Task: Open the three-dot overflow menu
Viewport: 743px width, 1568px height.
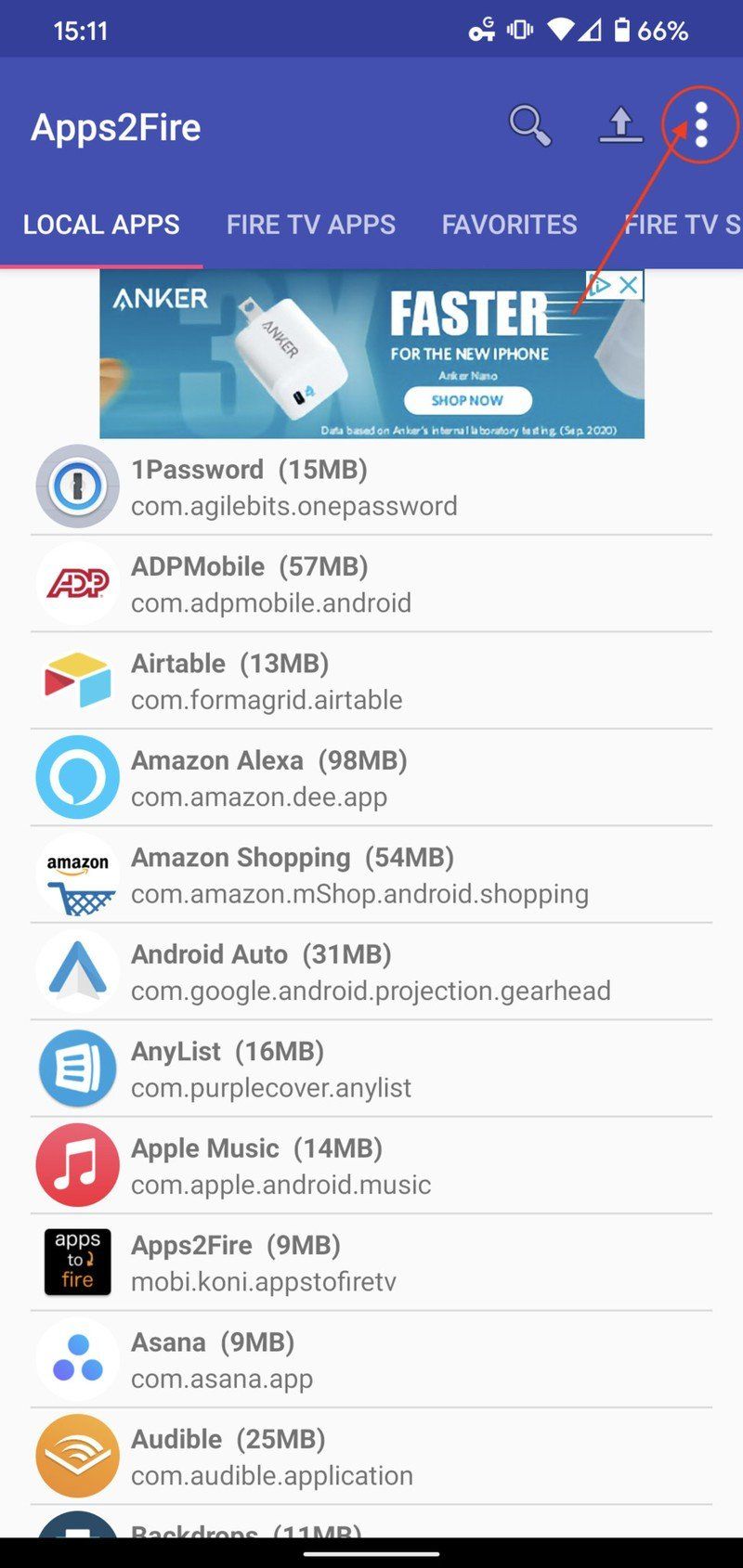Action: pyautogui.click(x=699, y=123)
